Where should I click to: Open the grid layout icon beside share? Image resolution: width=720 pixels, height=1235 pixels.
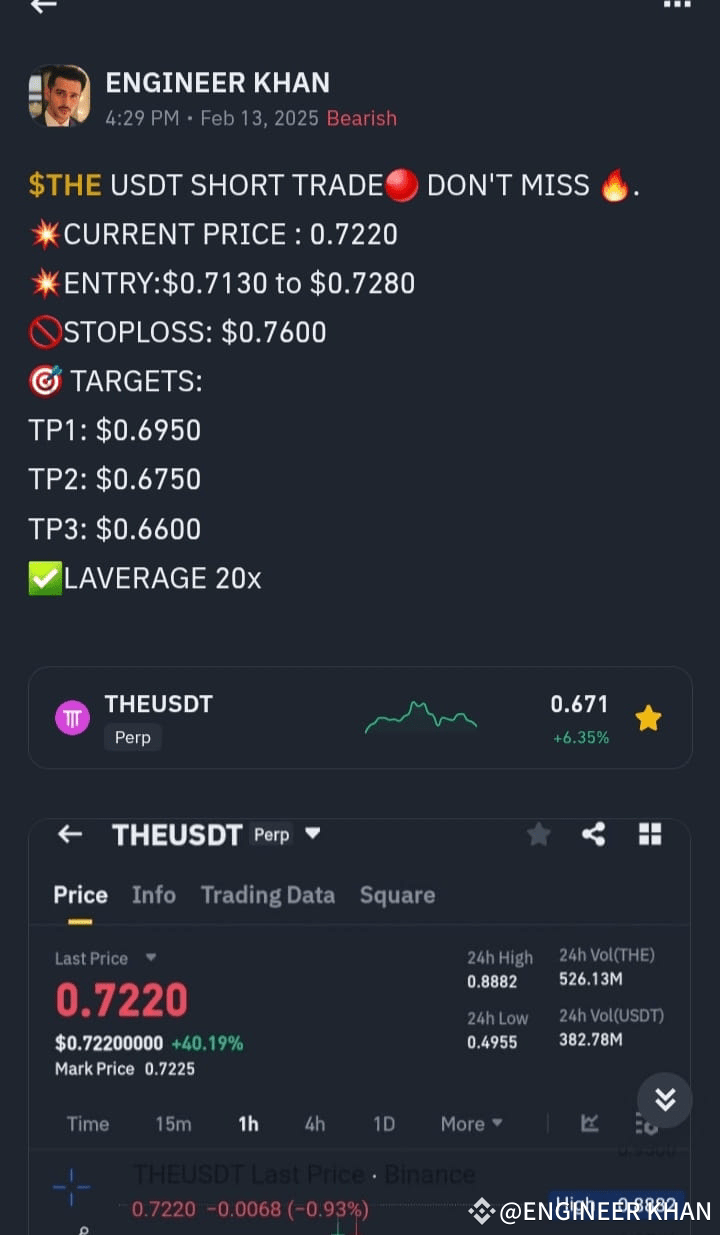click(649, 834)
